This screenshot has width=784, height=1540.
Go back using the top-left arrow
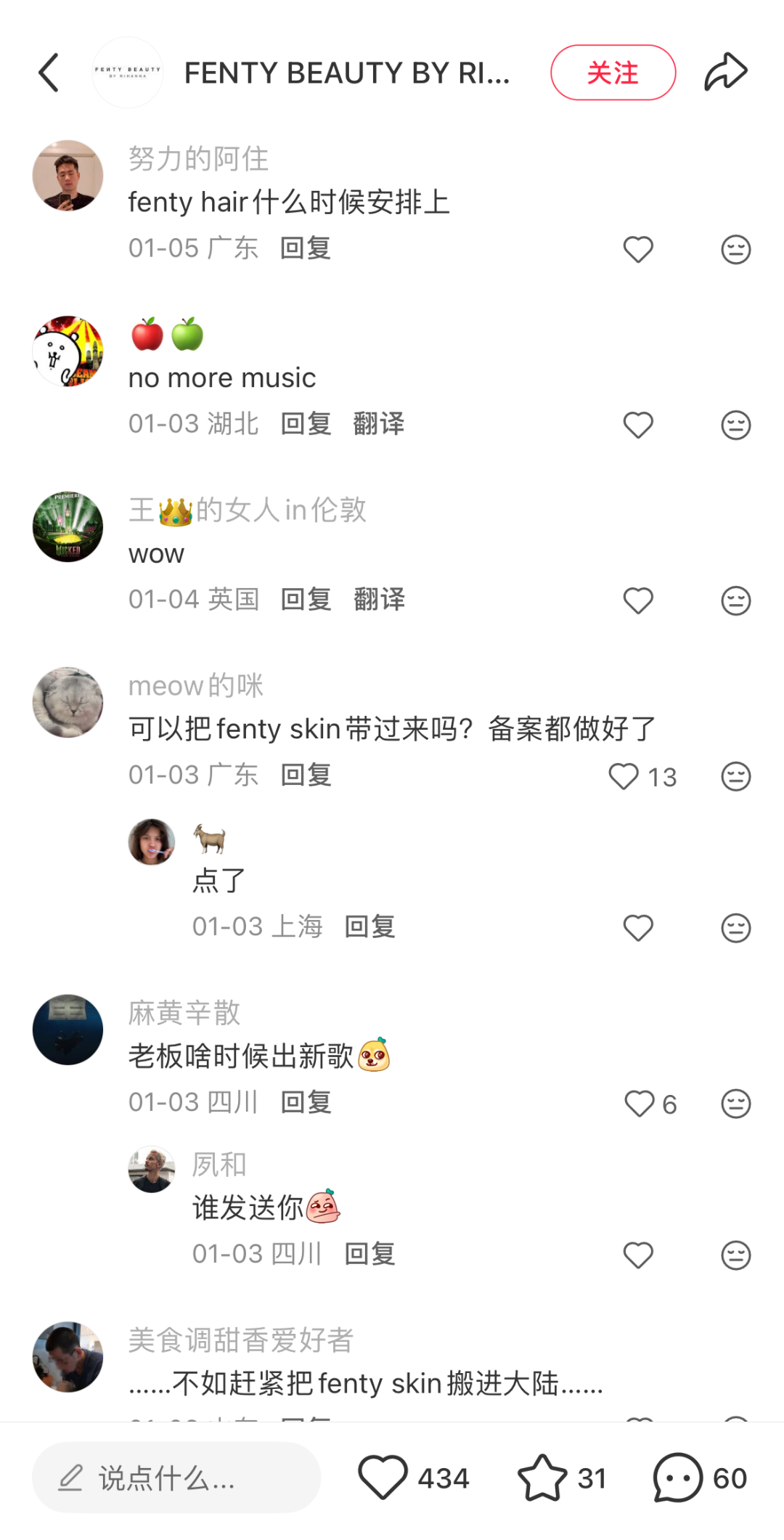[49, 73]
